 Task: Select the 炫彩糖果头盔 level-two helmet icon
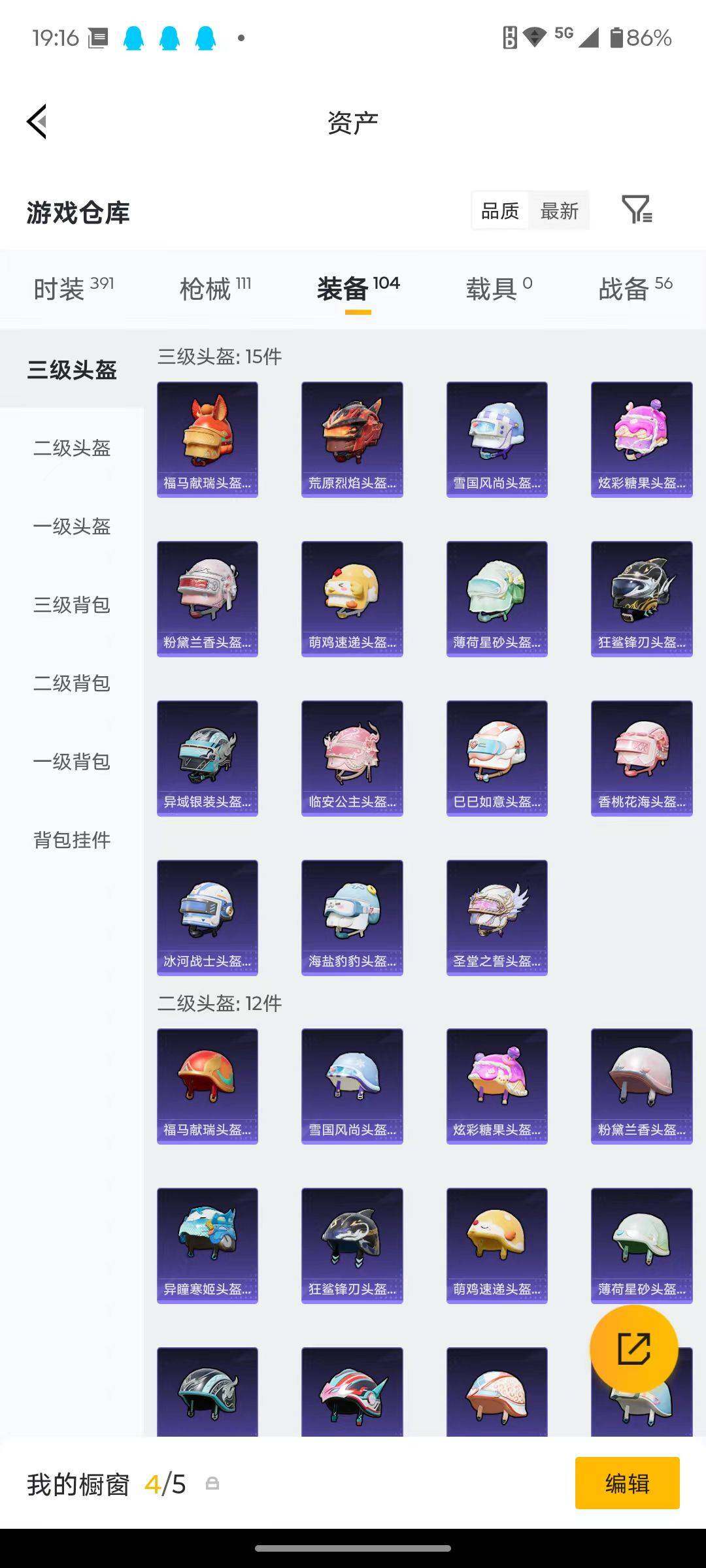point(496,1085)
